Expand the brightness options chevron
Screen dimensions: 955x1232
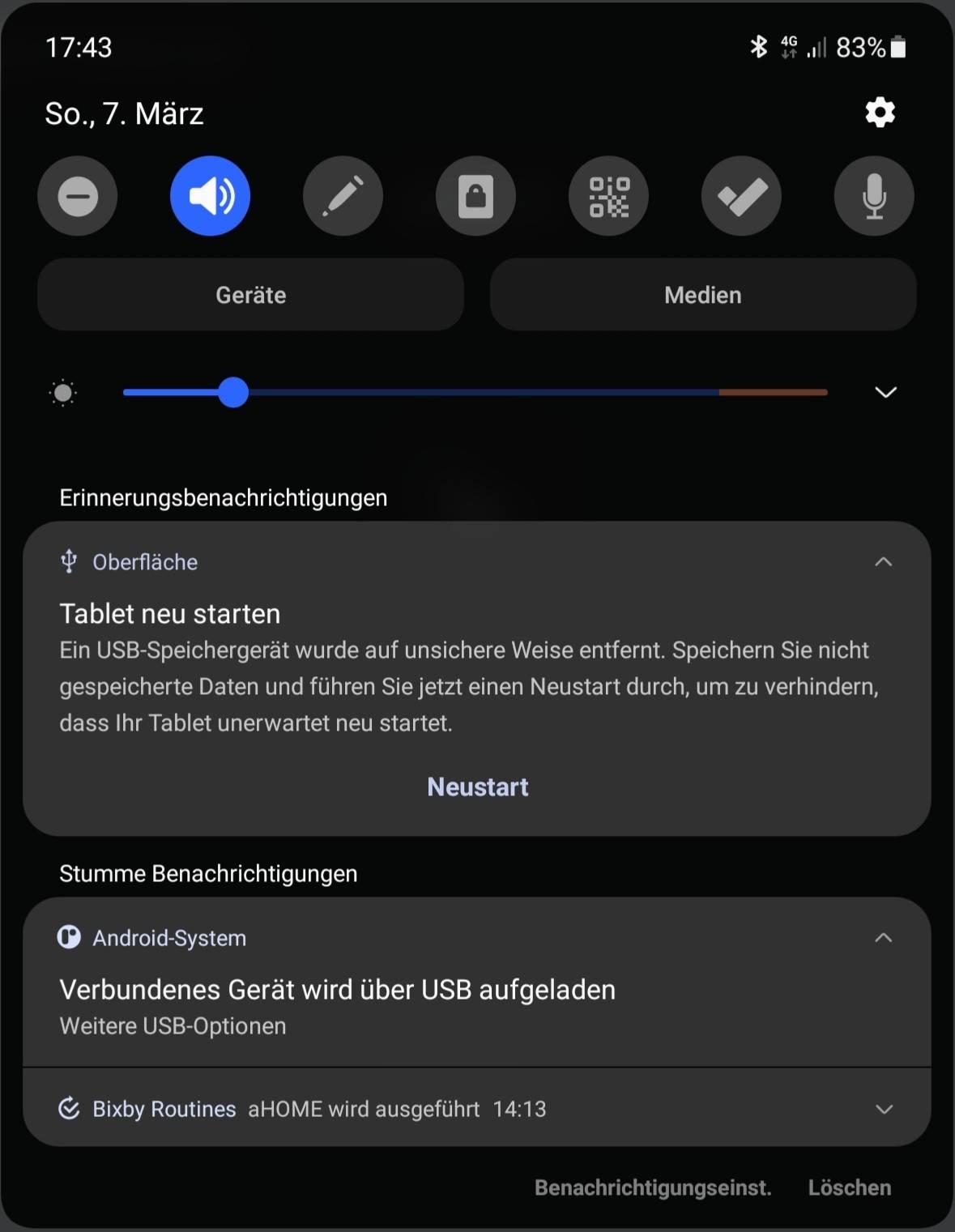885,392
